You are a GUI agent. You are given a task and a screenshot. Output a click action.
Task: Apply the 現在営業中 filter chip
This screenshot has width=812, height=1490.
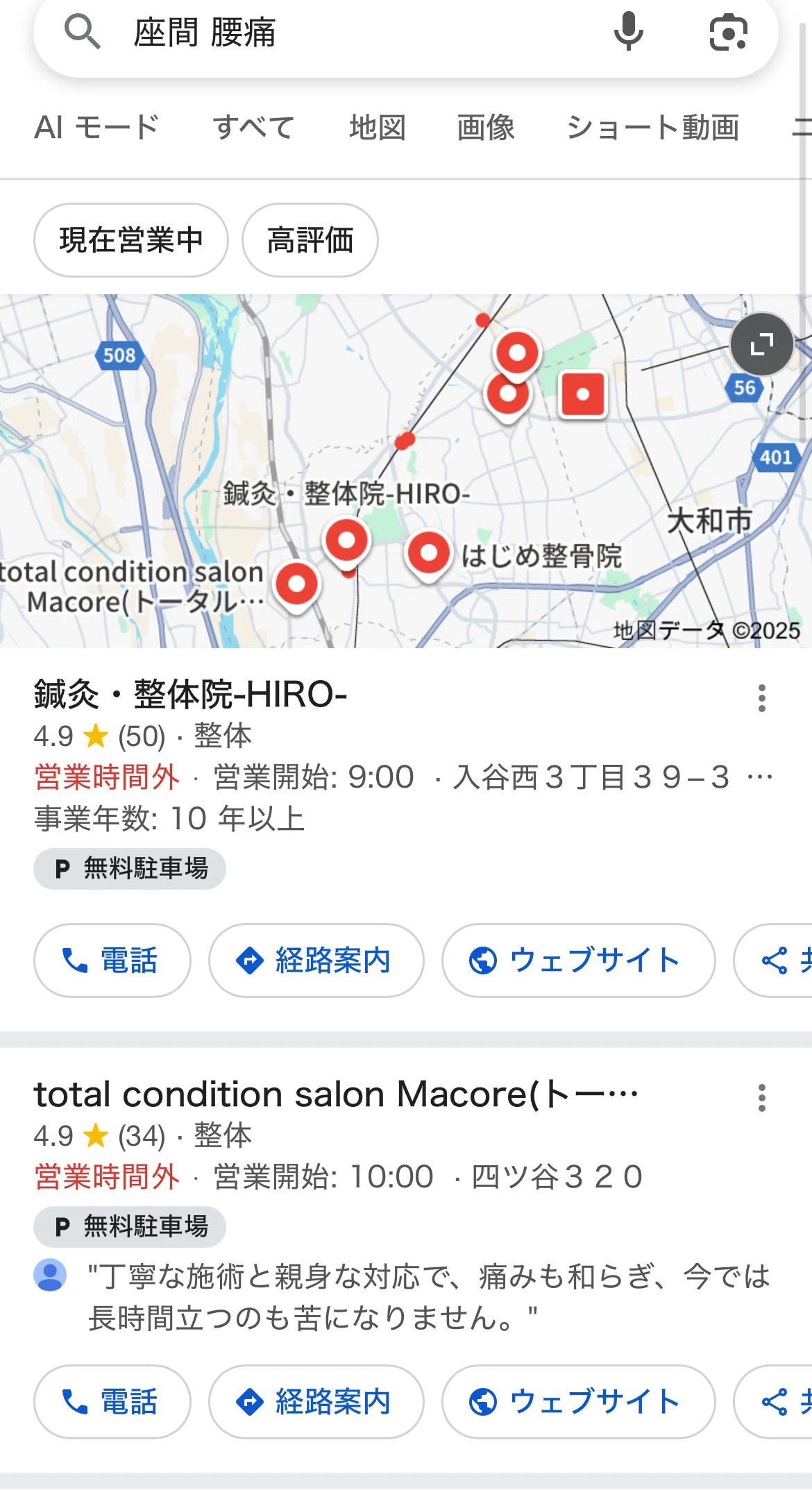131,240
